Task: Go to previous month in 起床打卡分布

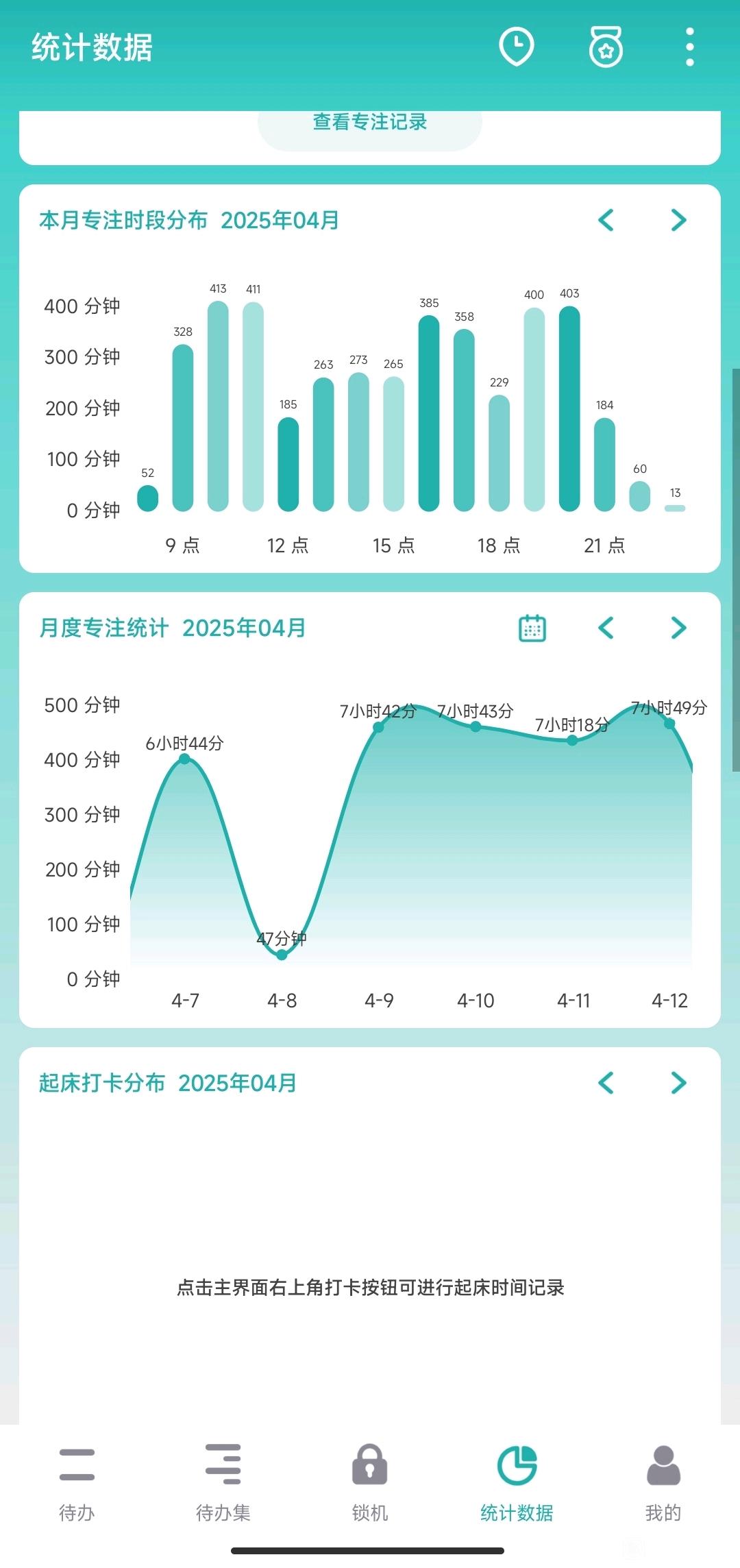Action: 606,1083
